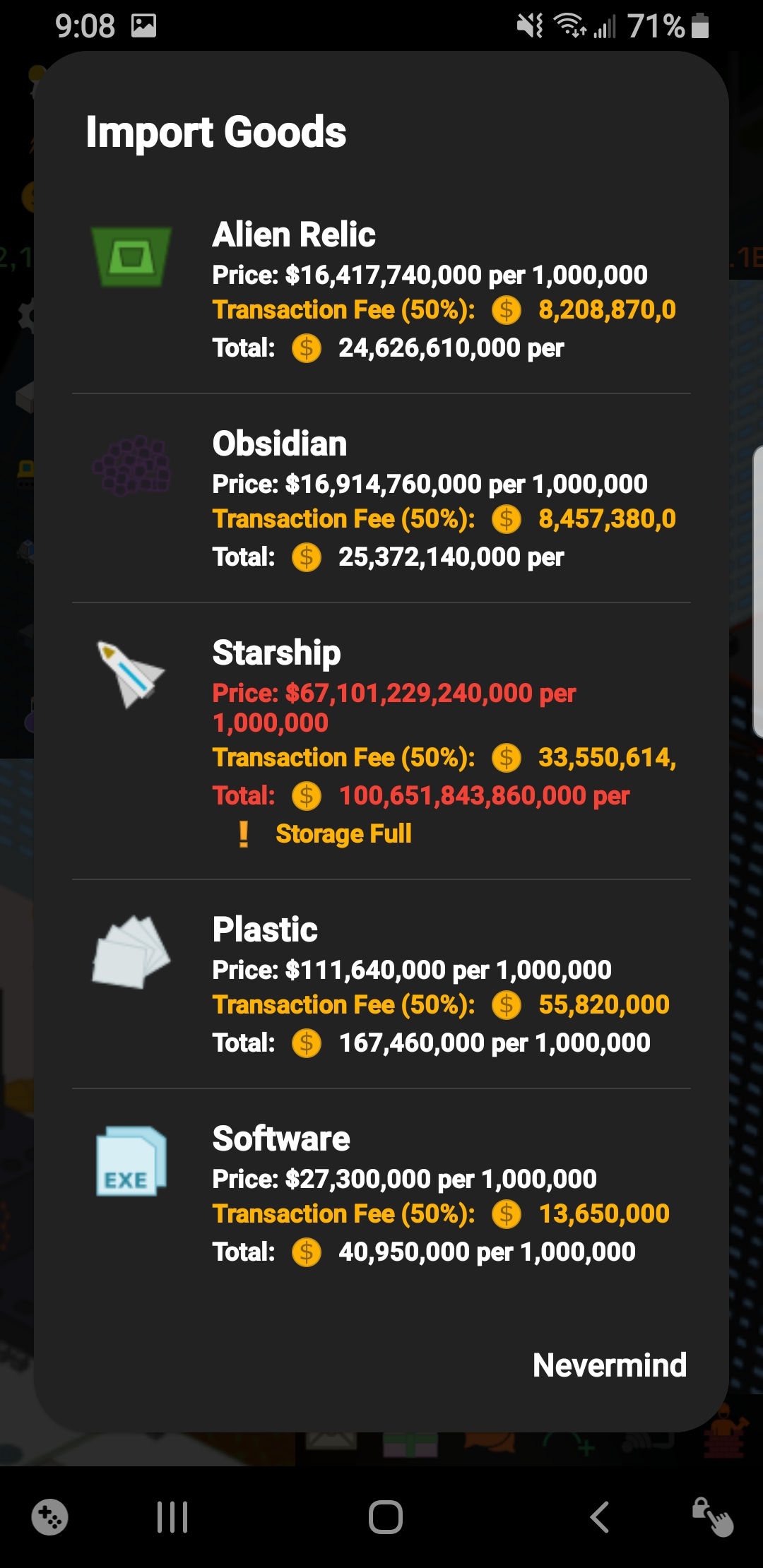Choose Software to import

point(381,1193)
